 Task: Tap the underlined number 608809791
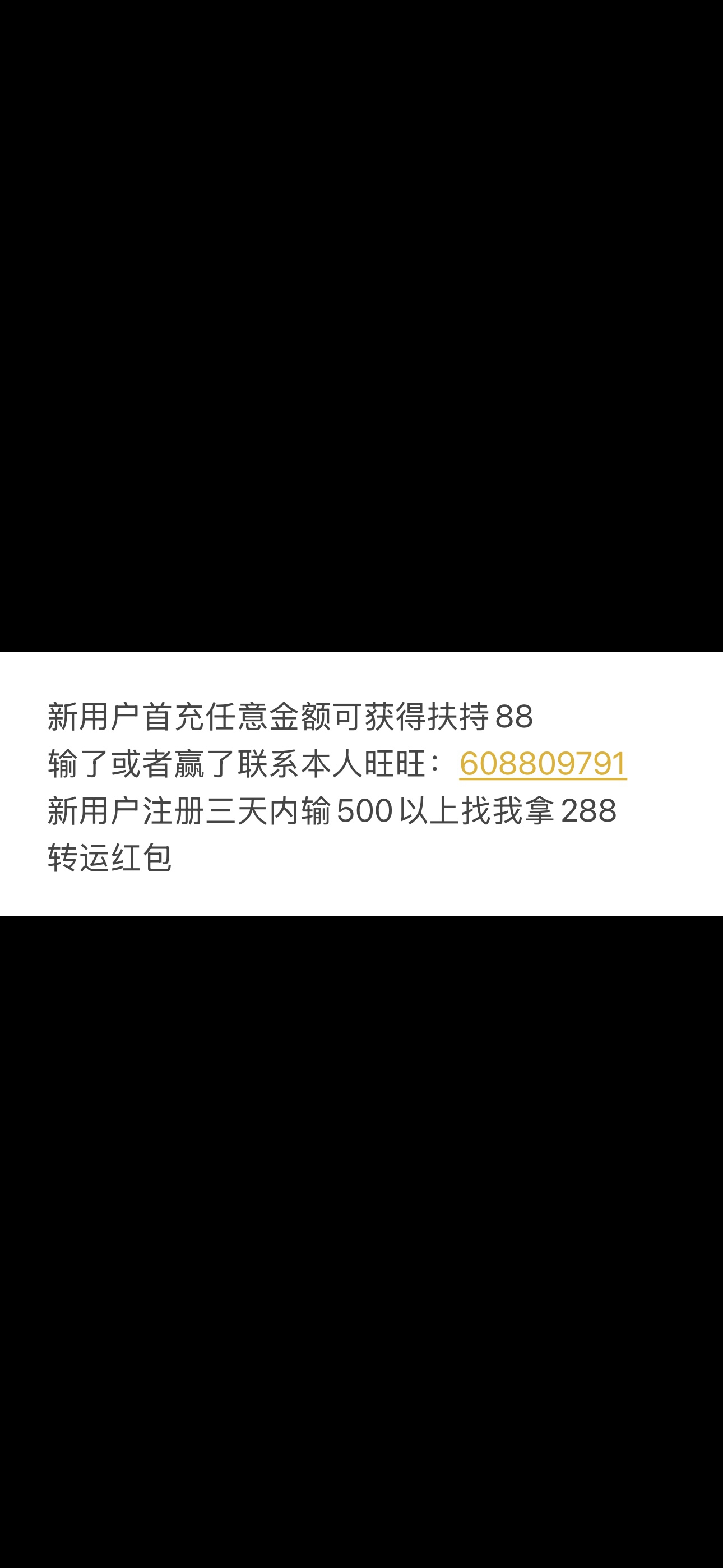(543, 763)
